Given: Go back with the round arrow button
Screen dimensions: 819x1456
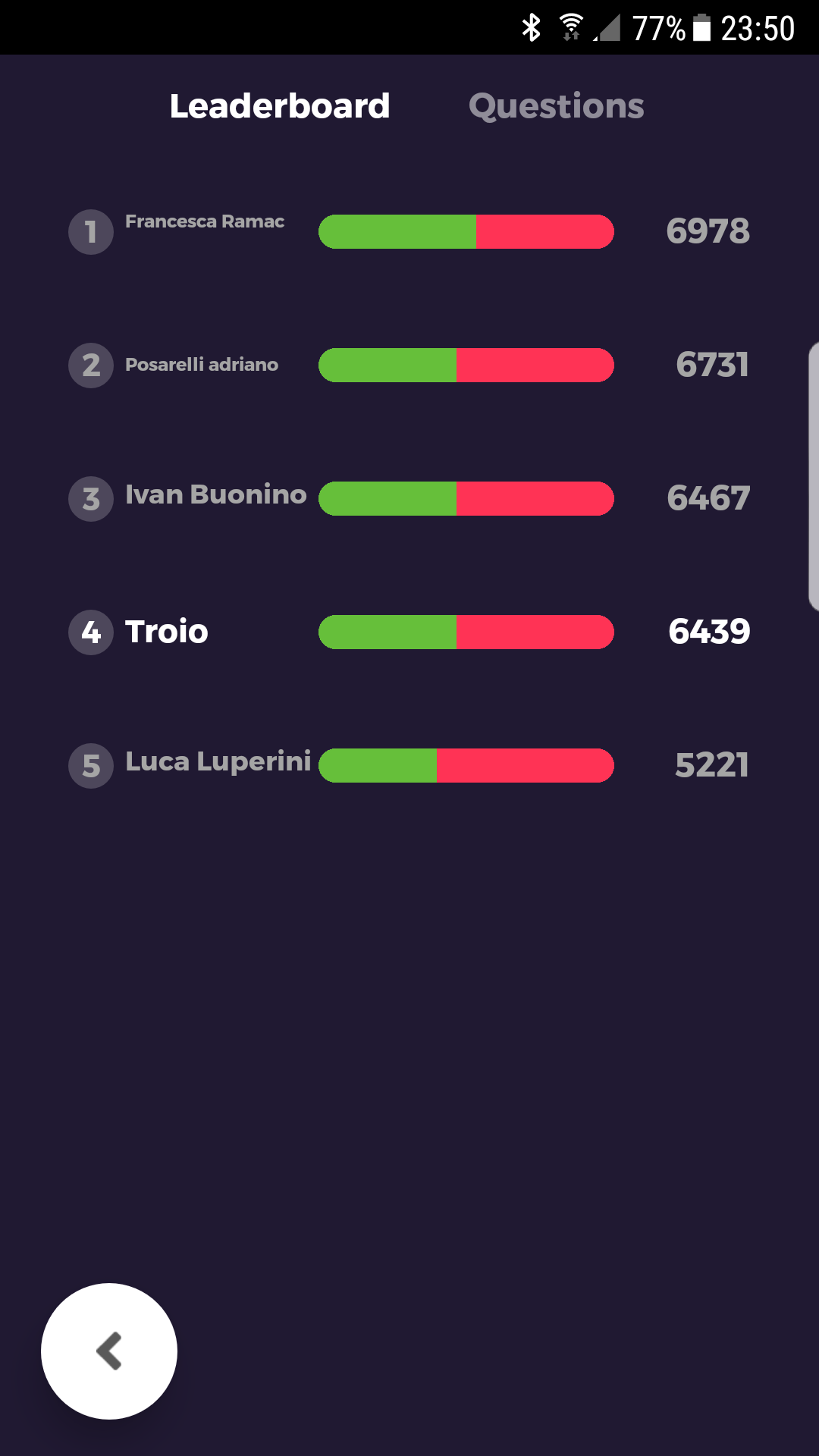Looking at the screenshot, I should 109,1351.
